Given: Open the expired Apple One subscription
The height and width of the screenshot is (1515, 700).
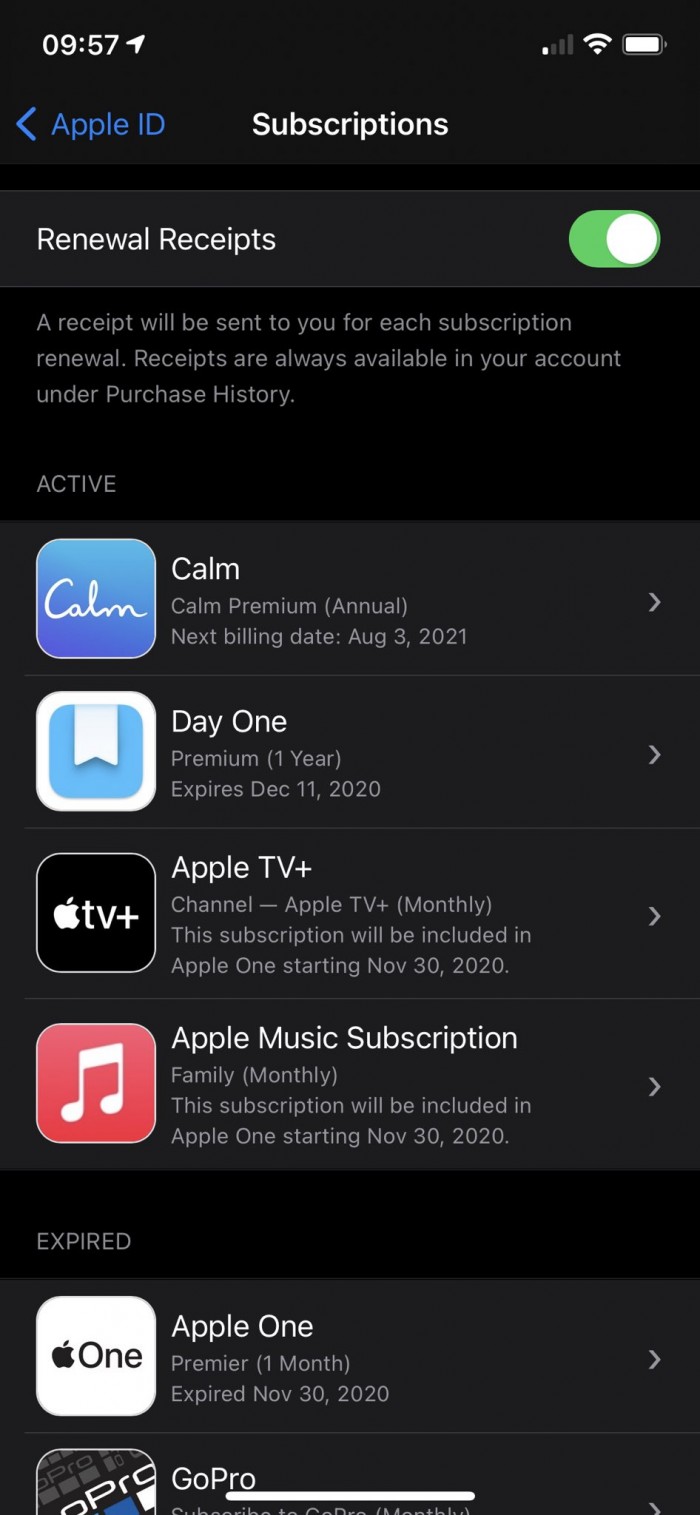Looking at the screenshot, I should click(x=350, y=1357).
